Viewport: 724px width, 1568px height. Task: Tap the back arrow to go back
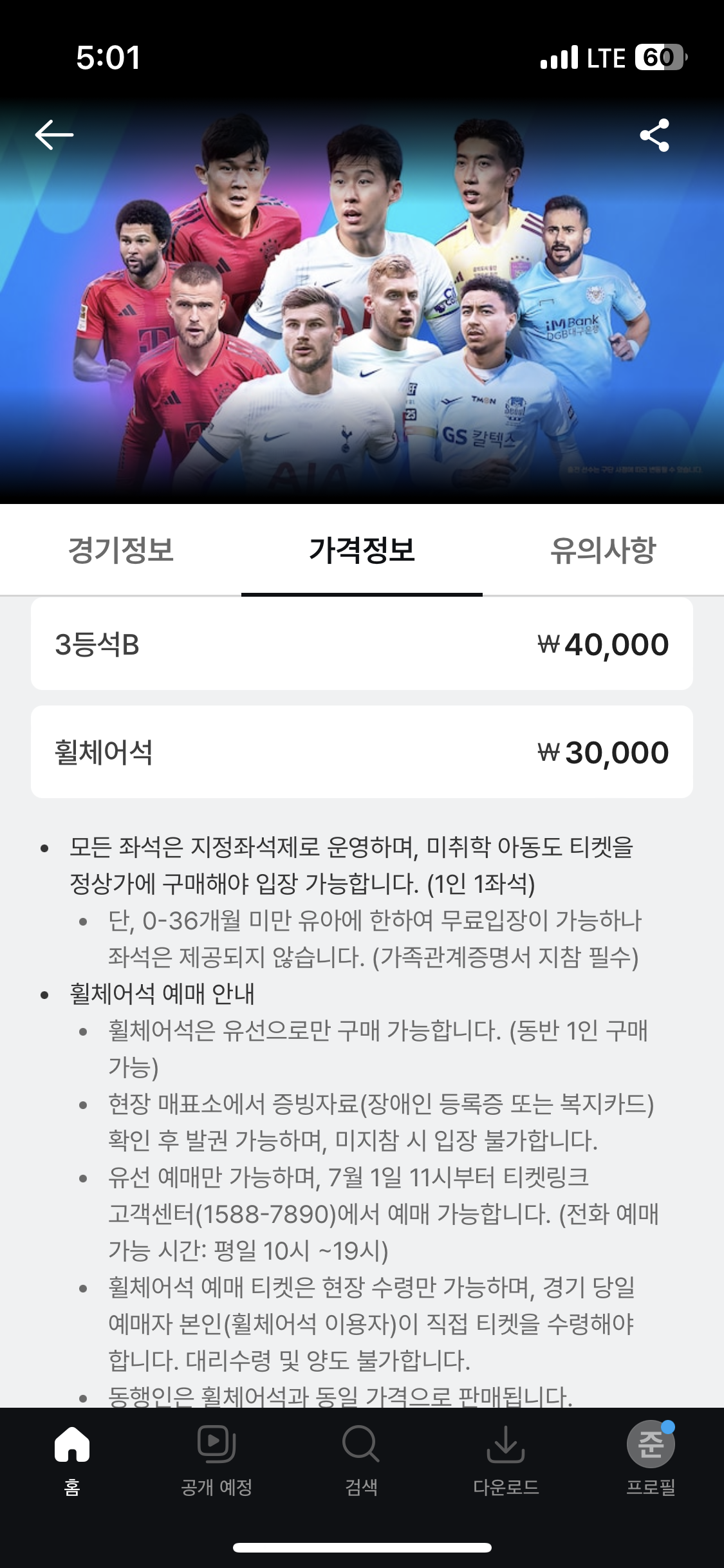click(53, 135)
